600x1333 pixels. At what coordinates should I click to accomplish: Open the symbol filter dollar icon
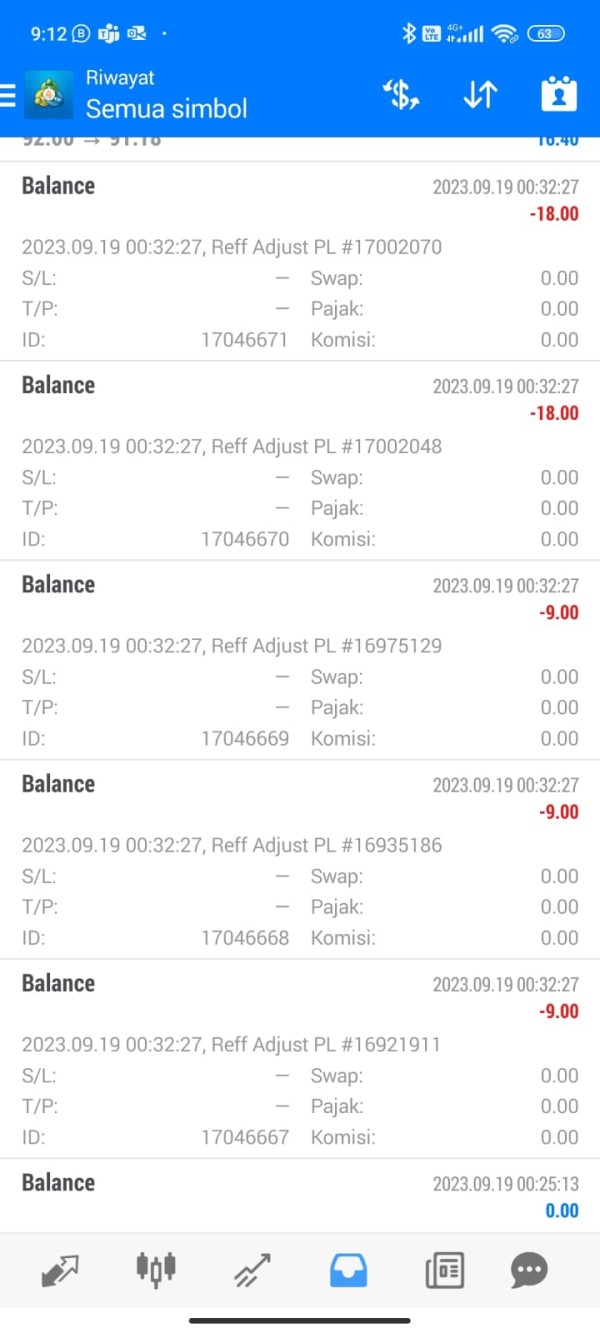point(401,94)
